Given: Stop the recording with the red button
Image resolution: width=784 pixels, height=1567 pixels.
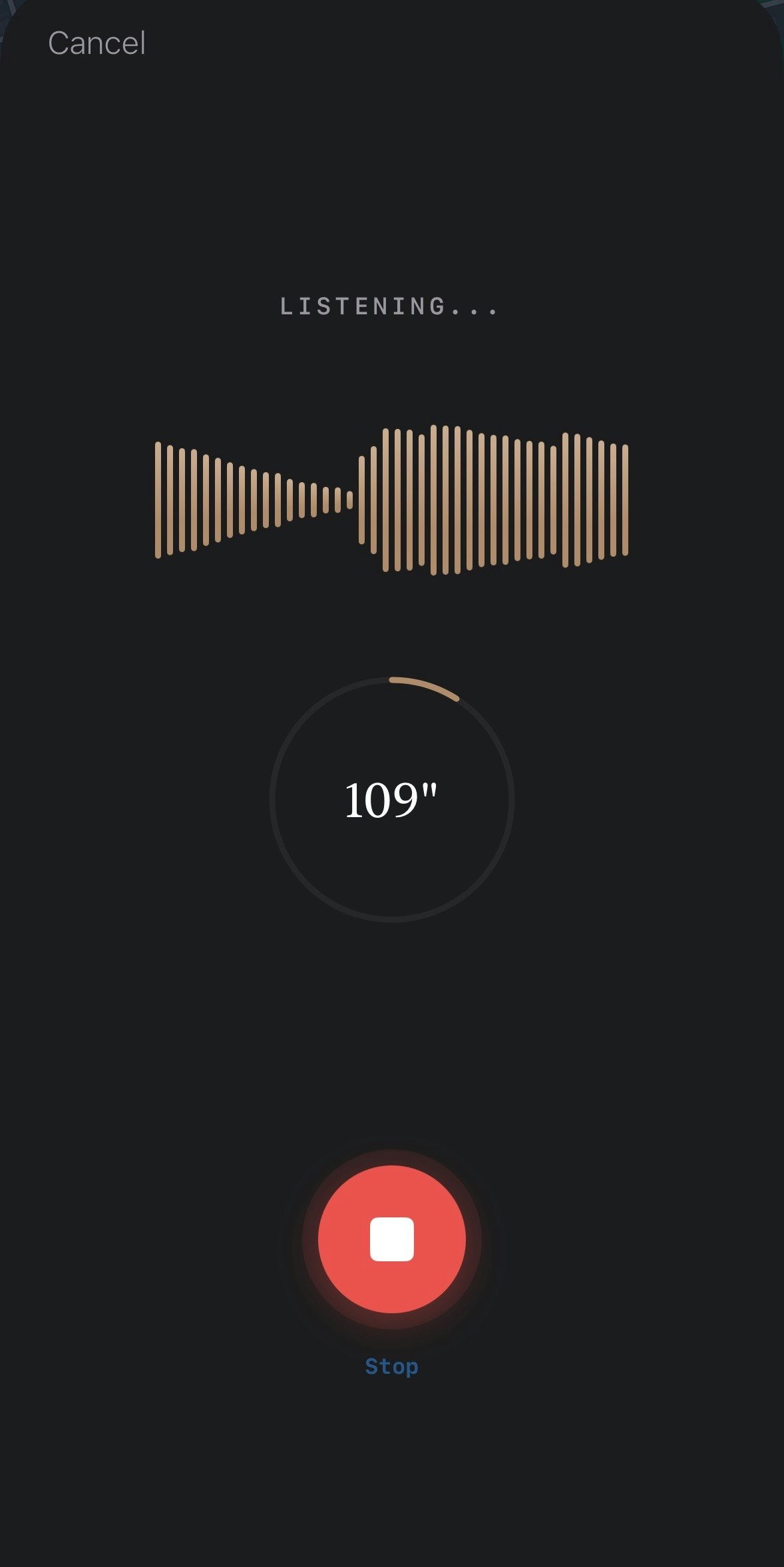Looking at the screenshot, I should tap(391, 1239).
